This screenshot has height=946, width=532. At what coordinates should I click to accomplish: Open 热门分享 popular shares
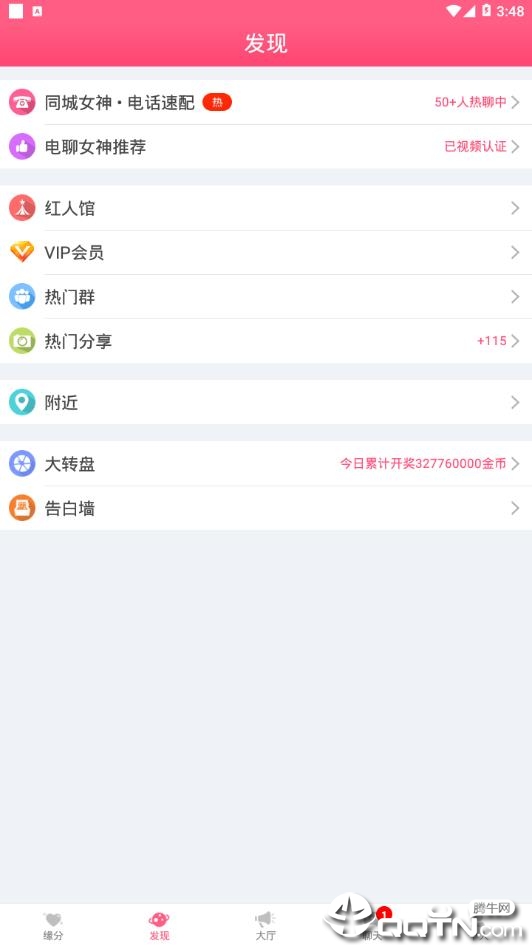[x=266, y=341]
